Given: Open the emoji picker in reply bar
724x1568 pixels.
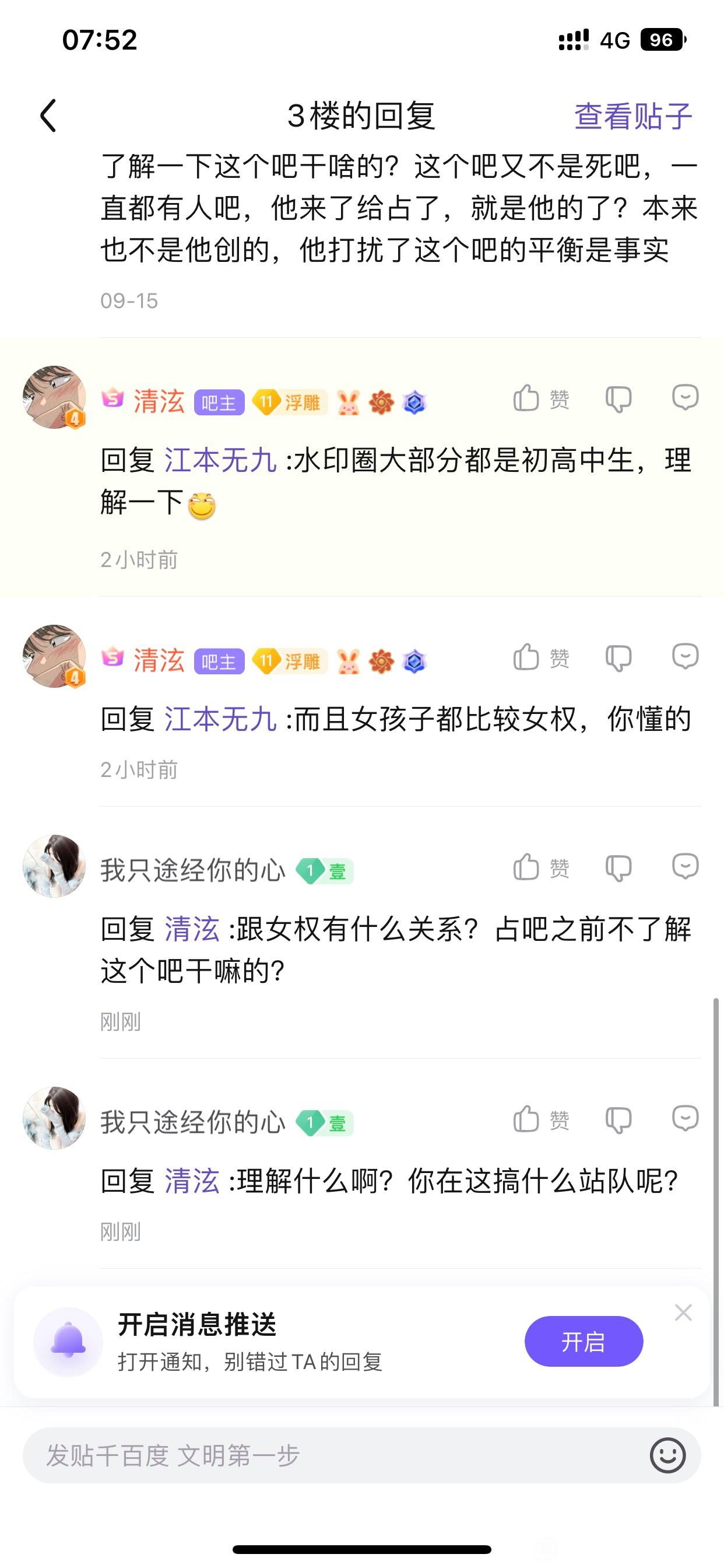Looking at the screenshot, I should point(667,1455).
